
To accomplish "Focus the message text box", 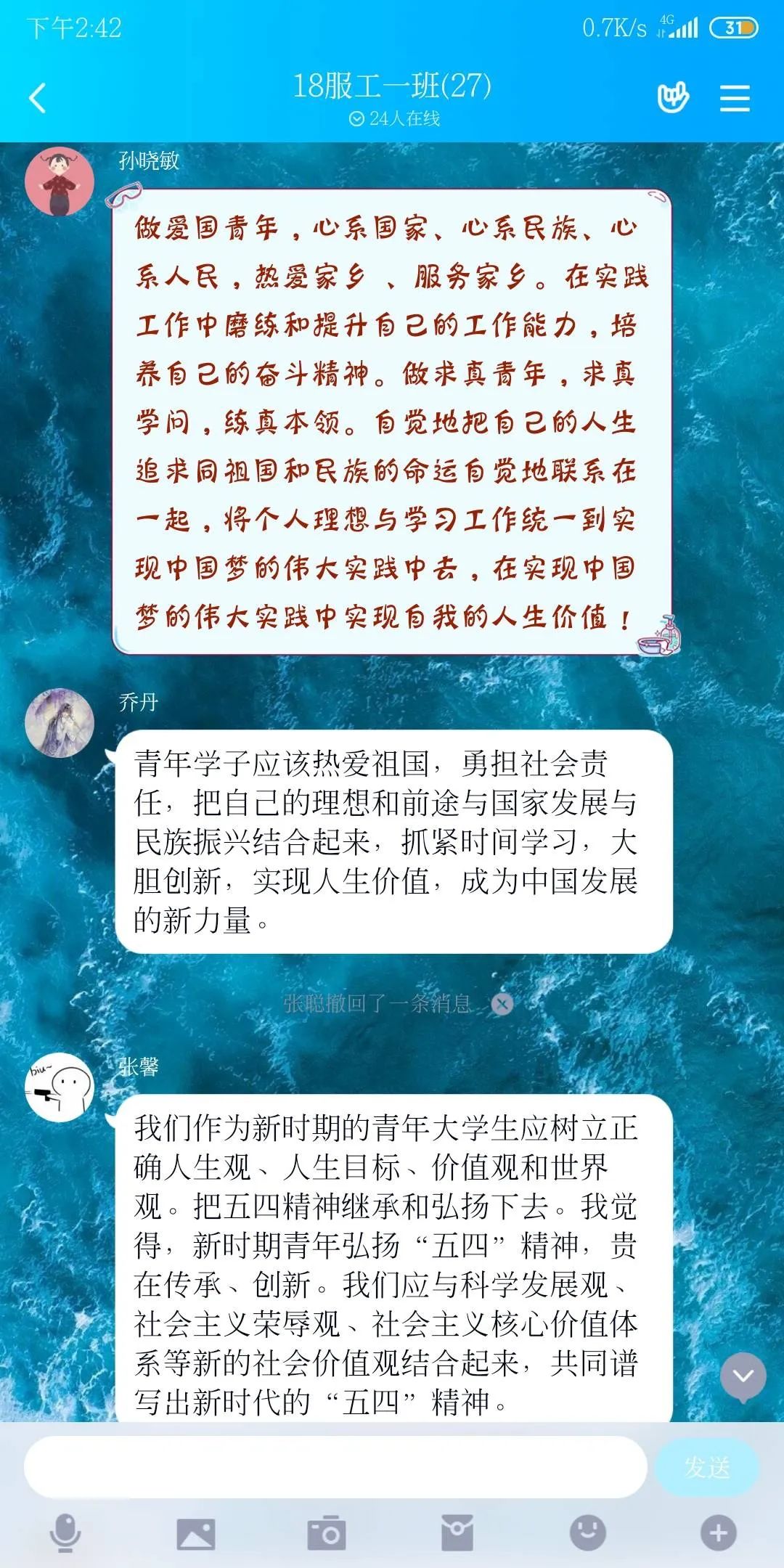I will [335, 1467].
